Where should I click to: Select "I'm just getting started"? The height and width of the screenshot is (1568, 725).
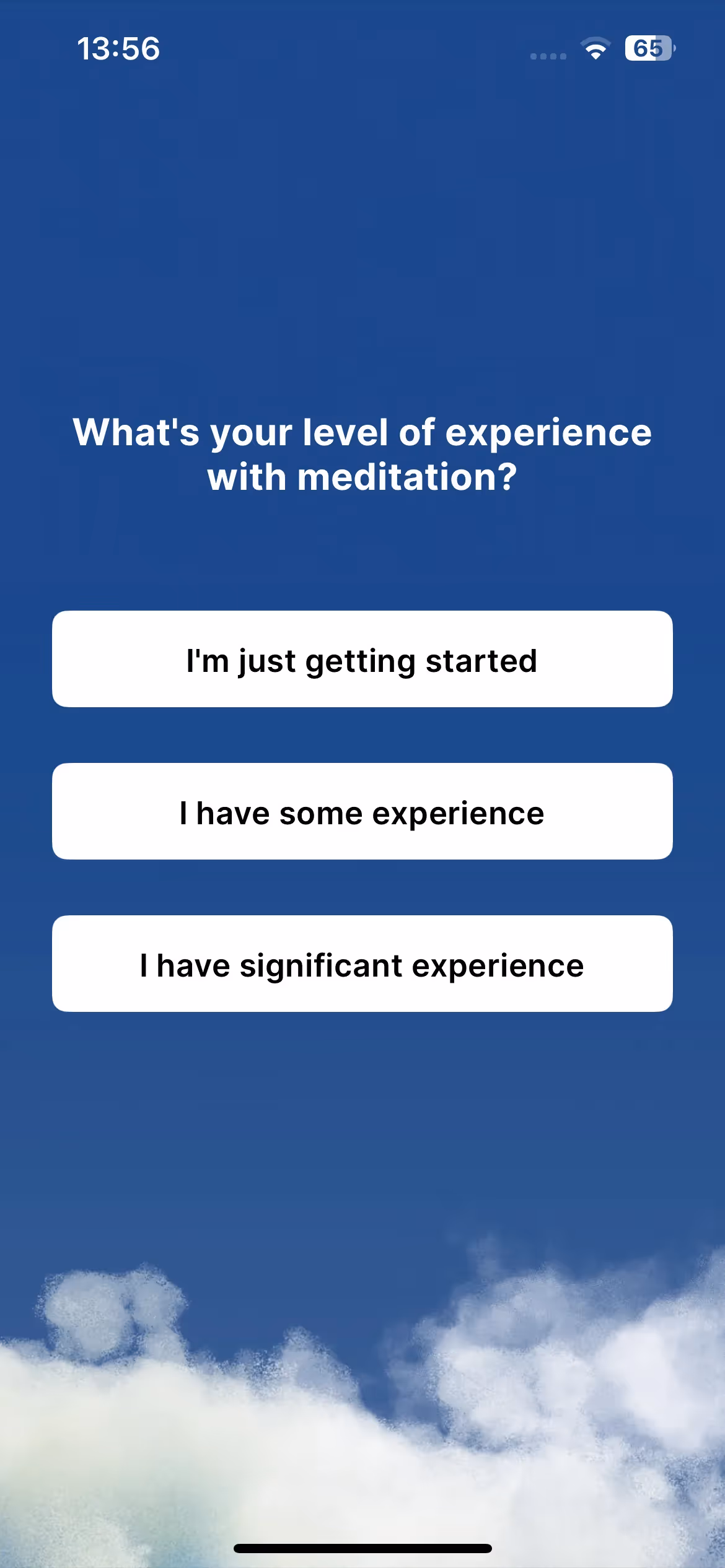click(362, 659)
